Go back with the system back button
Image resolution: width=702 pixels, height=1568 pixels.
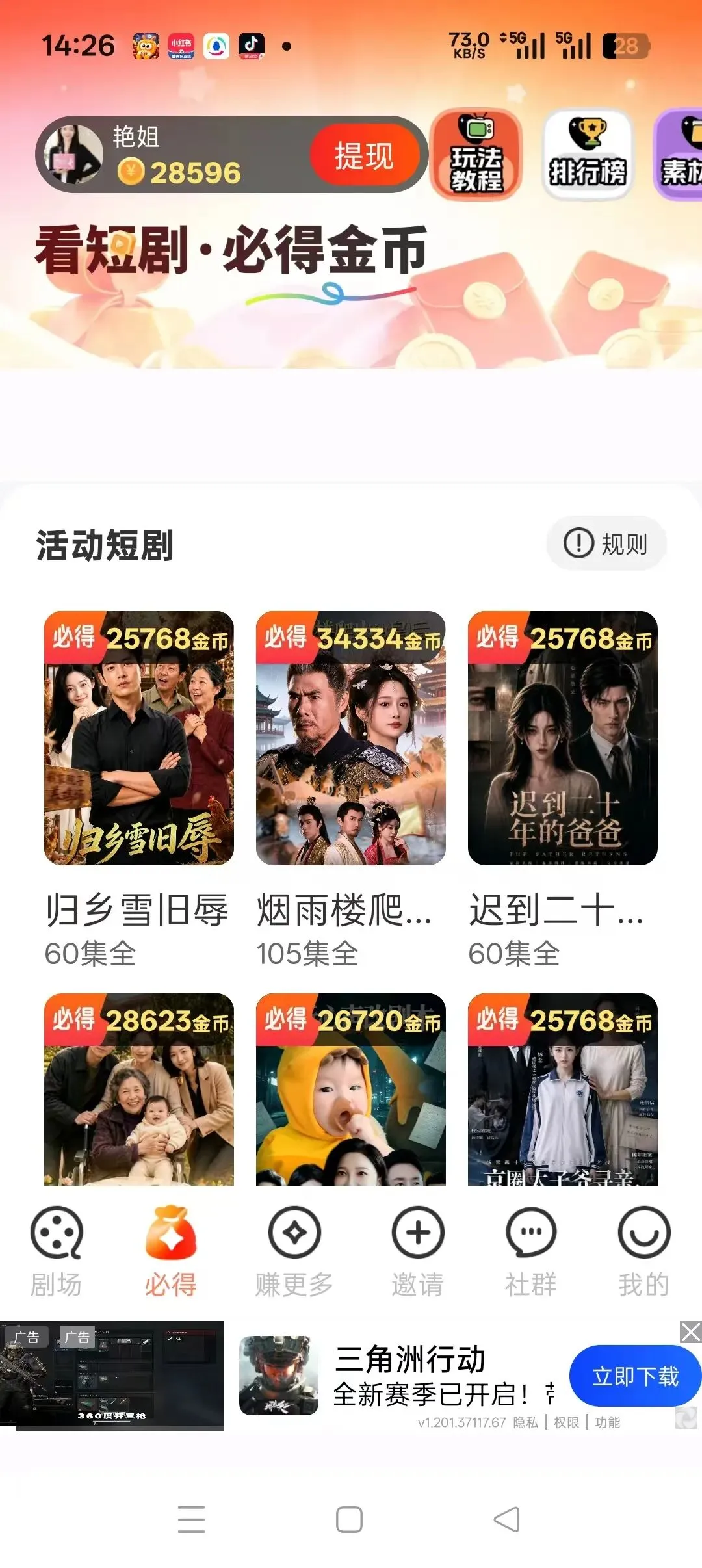pyautogui.click(x=507, y=1519)
